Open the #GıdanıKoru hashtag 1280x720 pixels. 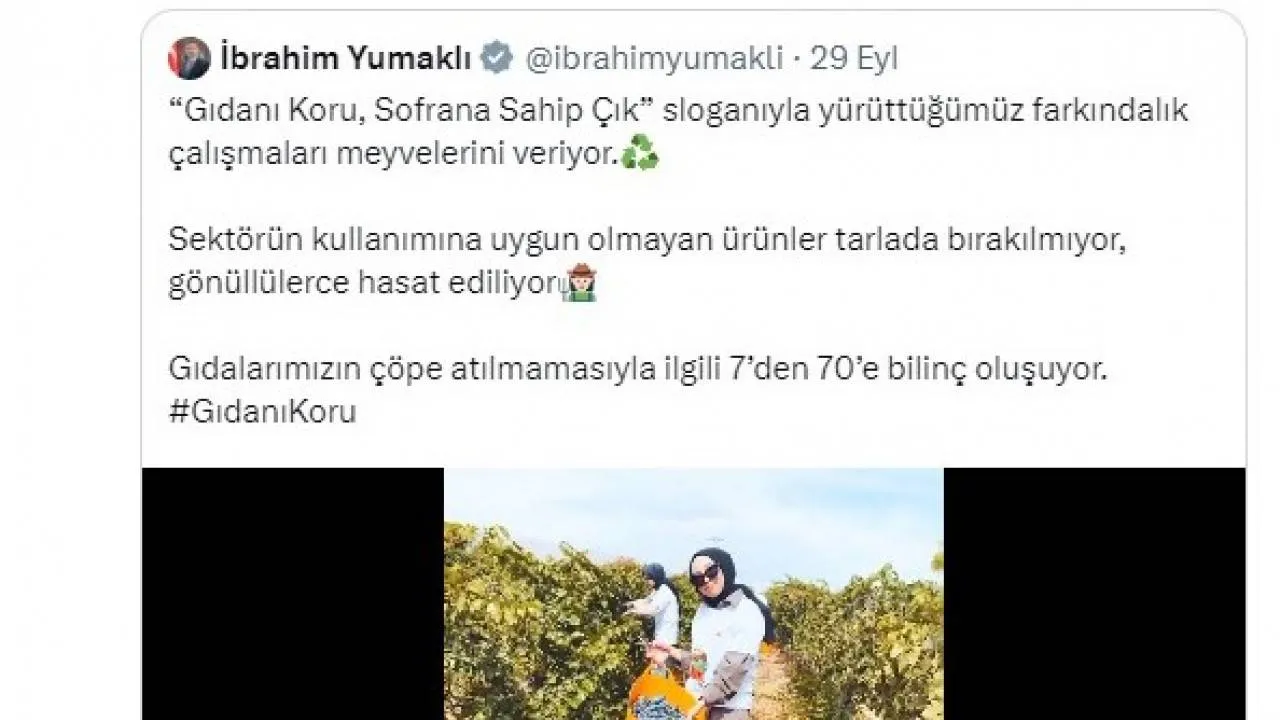[263, 413]
